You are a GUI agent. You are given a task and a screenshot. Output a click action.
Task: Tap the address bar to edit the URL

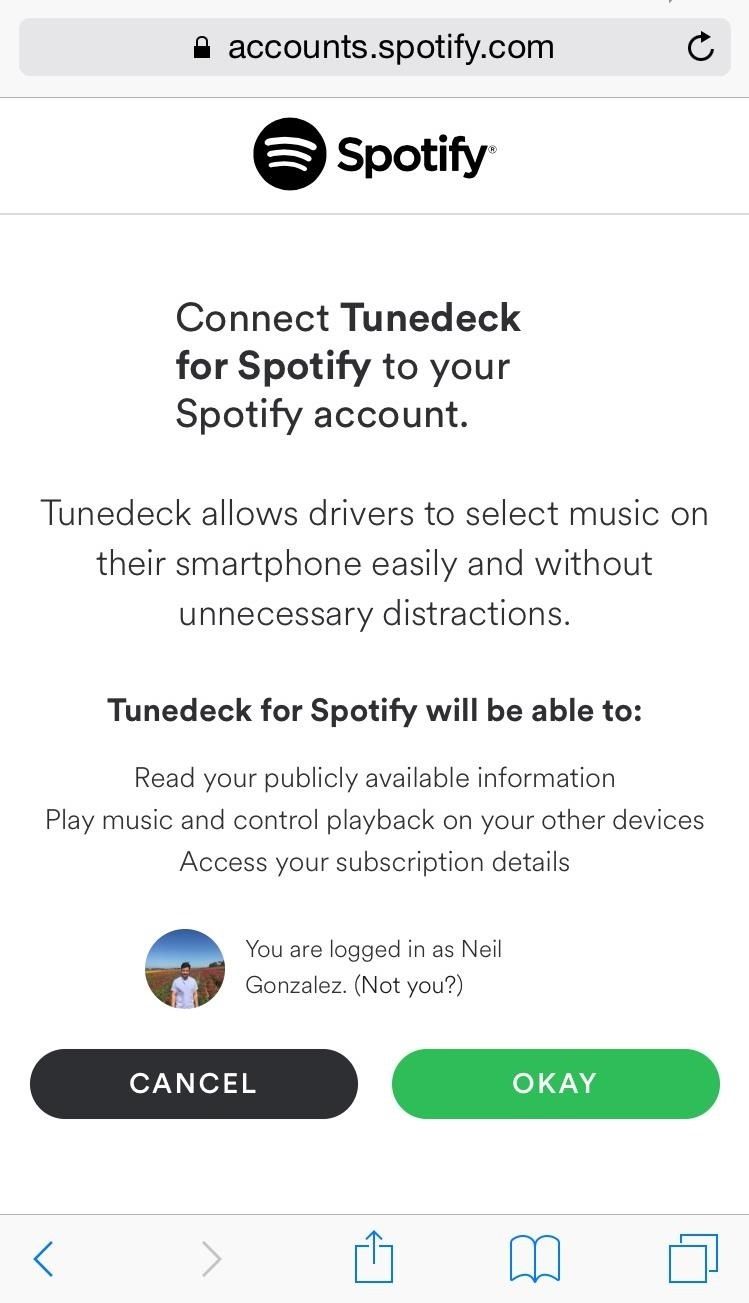(x=390, y=46)
